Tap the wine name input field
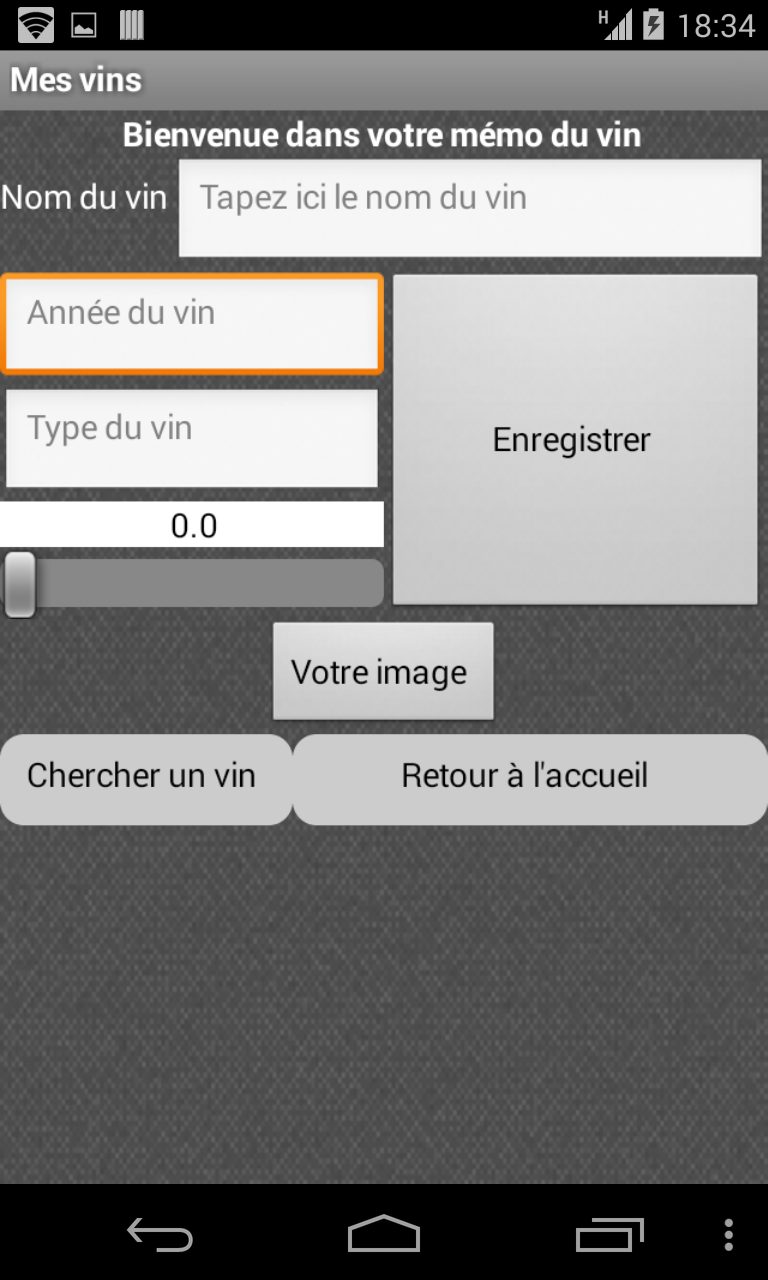This screenshot has width=768, height=1280. tap(470, 207)
